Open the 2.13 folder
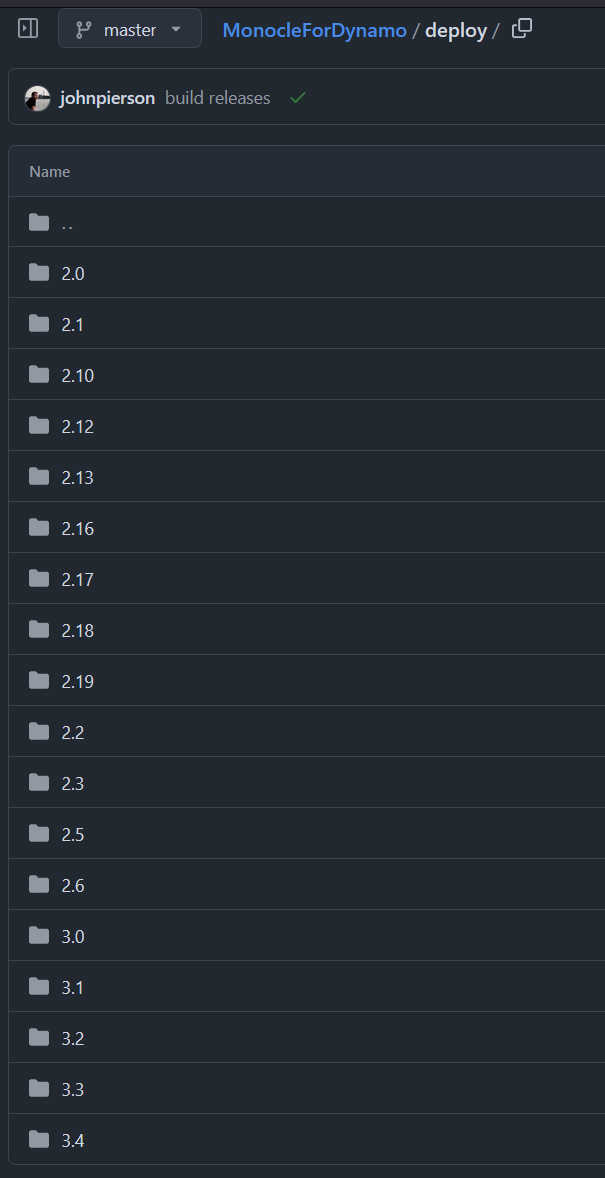Viewport: 605px width, 1178px height. [x=77, y=477]
